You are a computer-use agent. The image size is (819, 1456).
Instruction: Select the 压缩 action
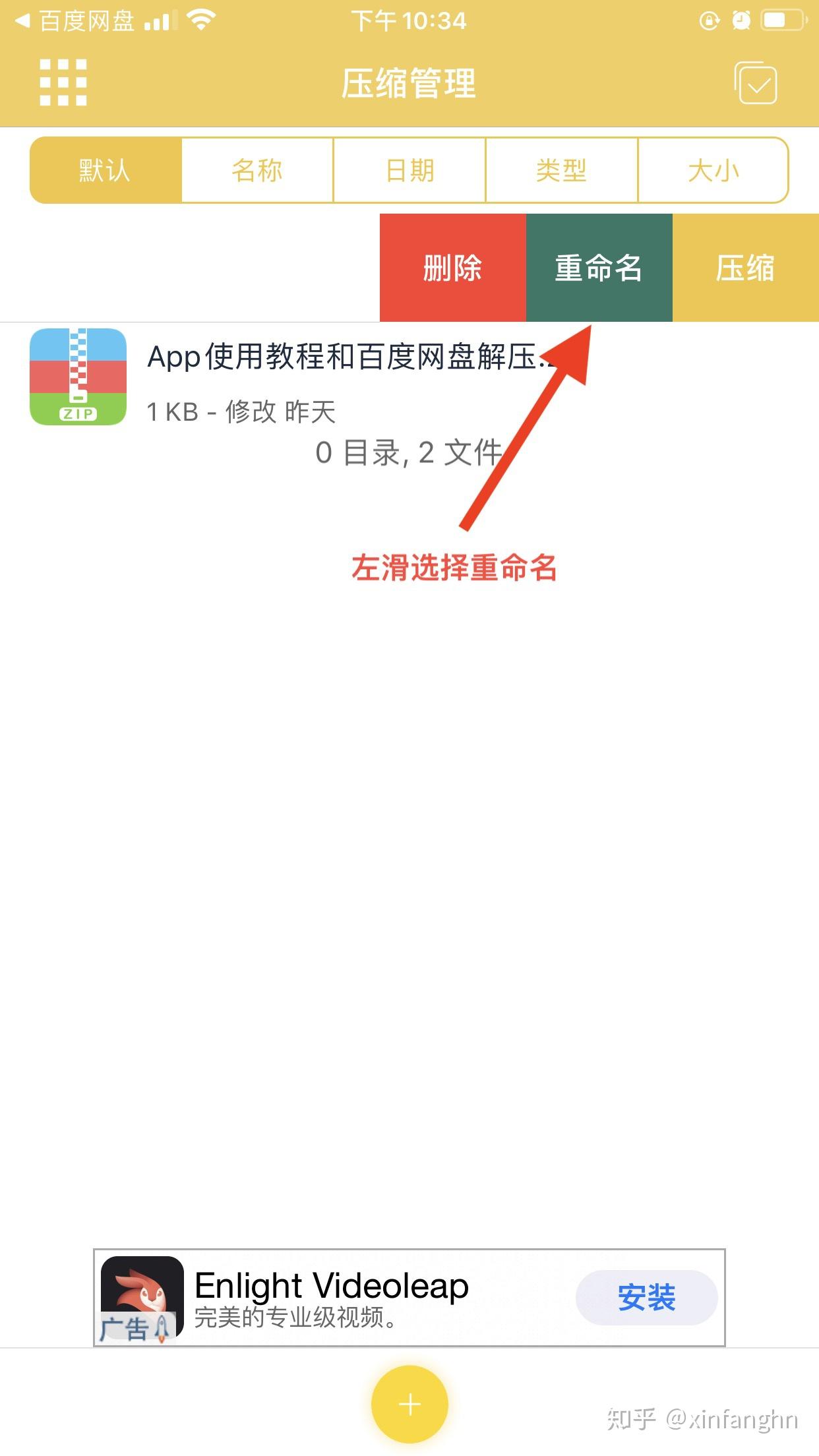[x=745, y=268]
